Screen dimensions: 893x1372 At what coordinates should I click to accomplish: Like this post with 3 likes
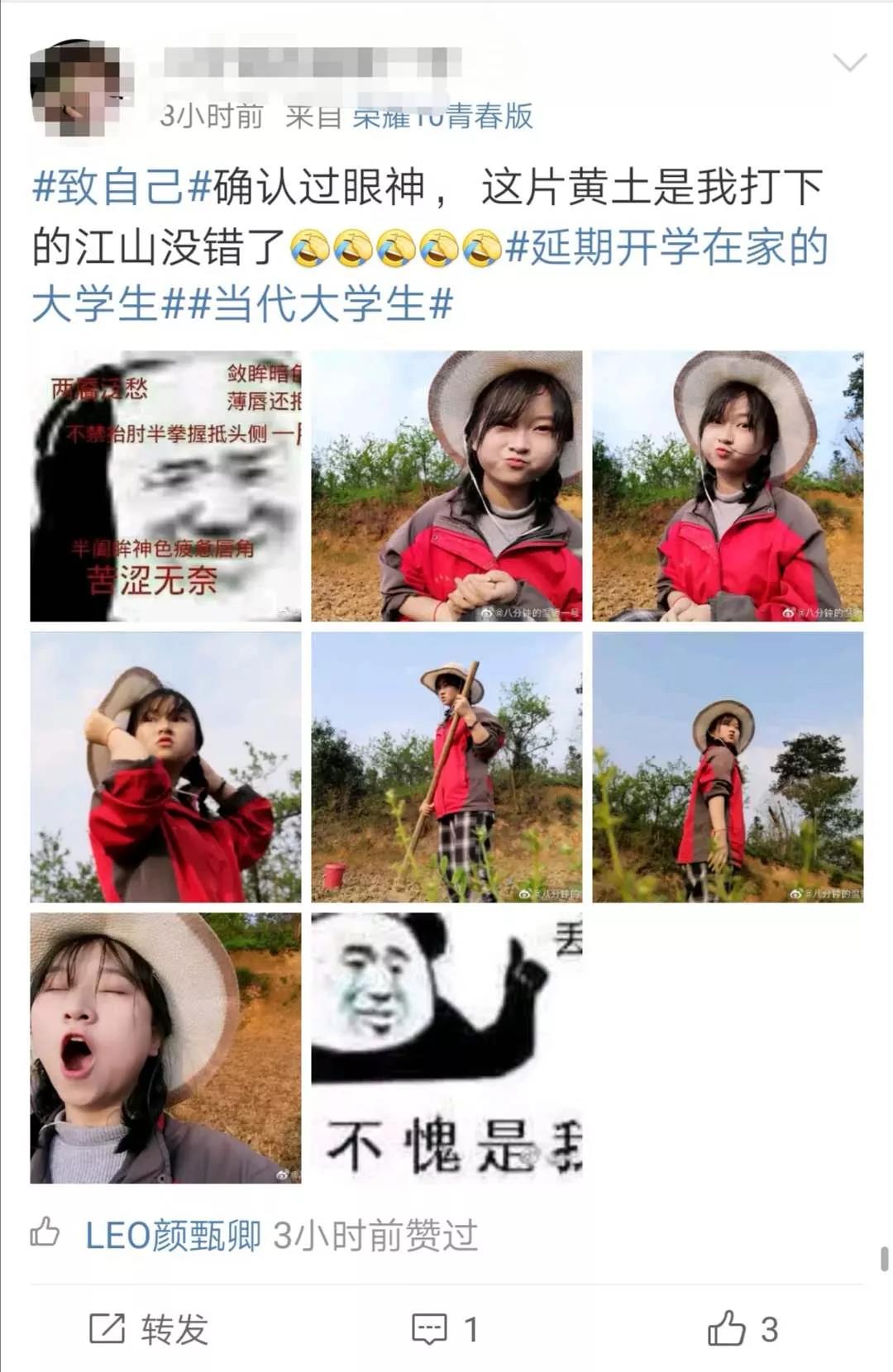click(x=742, y=1329)
